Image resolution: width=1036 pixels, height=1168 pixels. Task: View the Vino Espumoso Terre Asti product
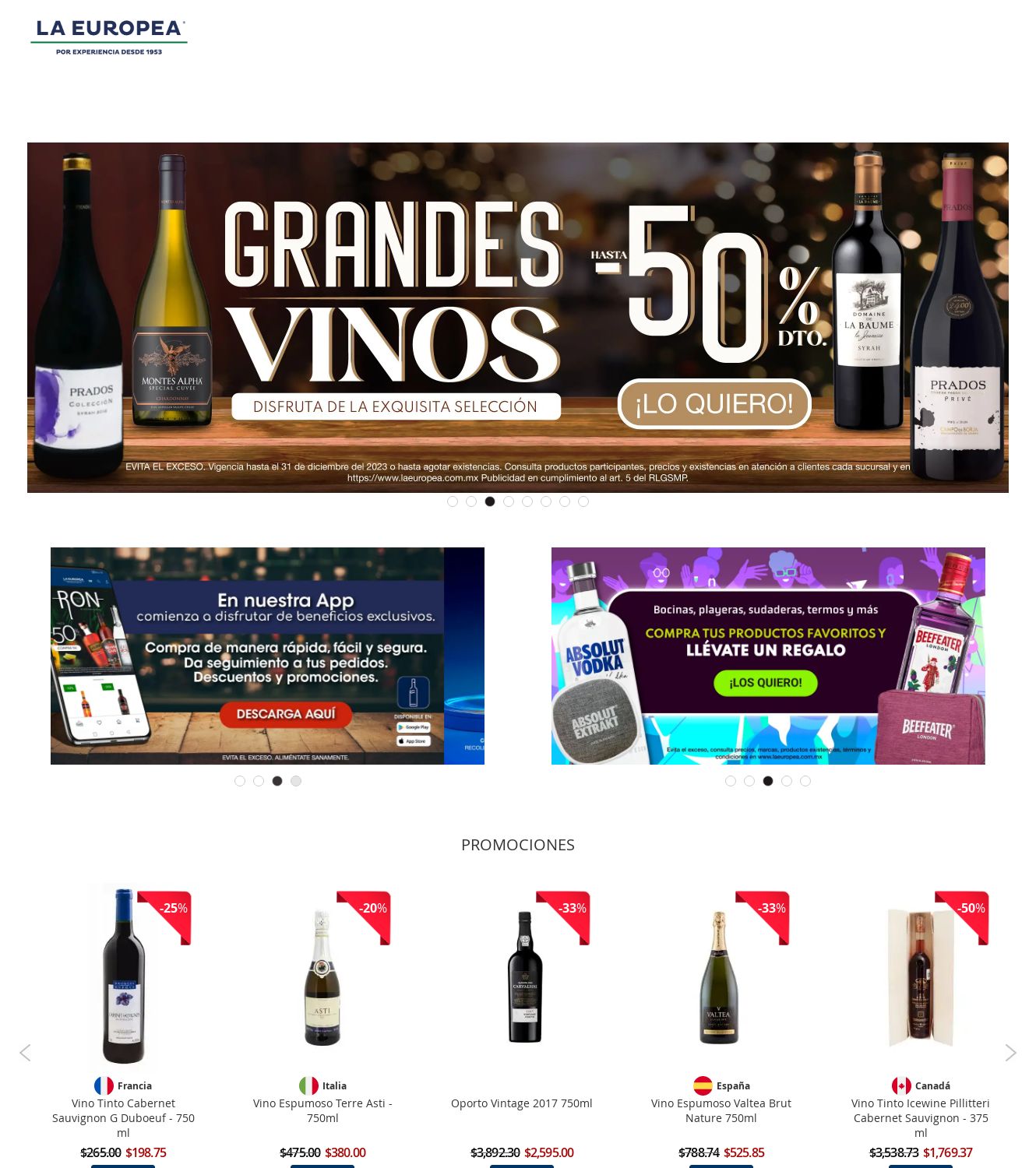322,1110
